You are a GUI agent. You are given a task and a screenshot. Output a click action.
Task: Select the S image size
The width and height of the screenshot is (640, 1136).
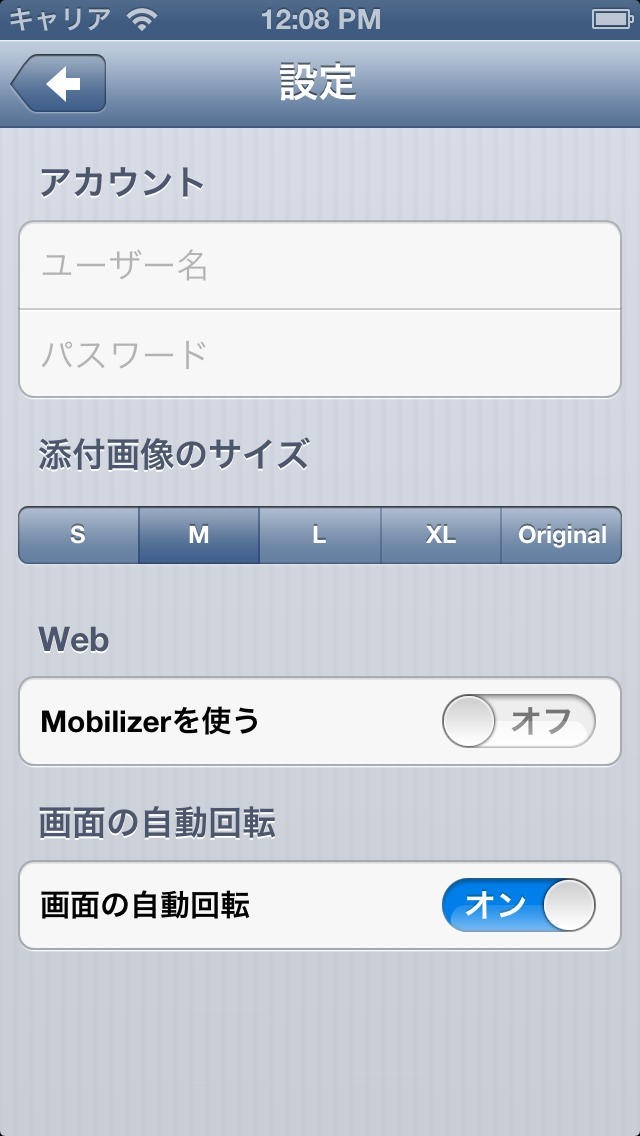pos(78,535)
